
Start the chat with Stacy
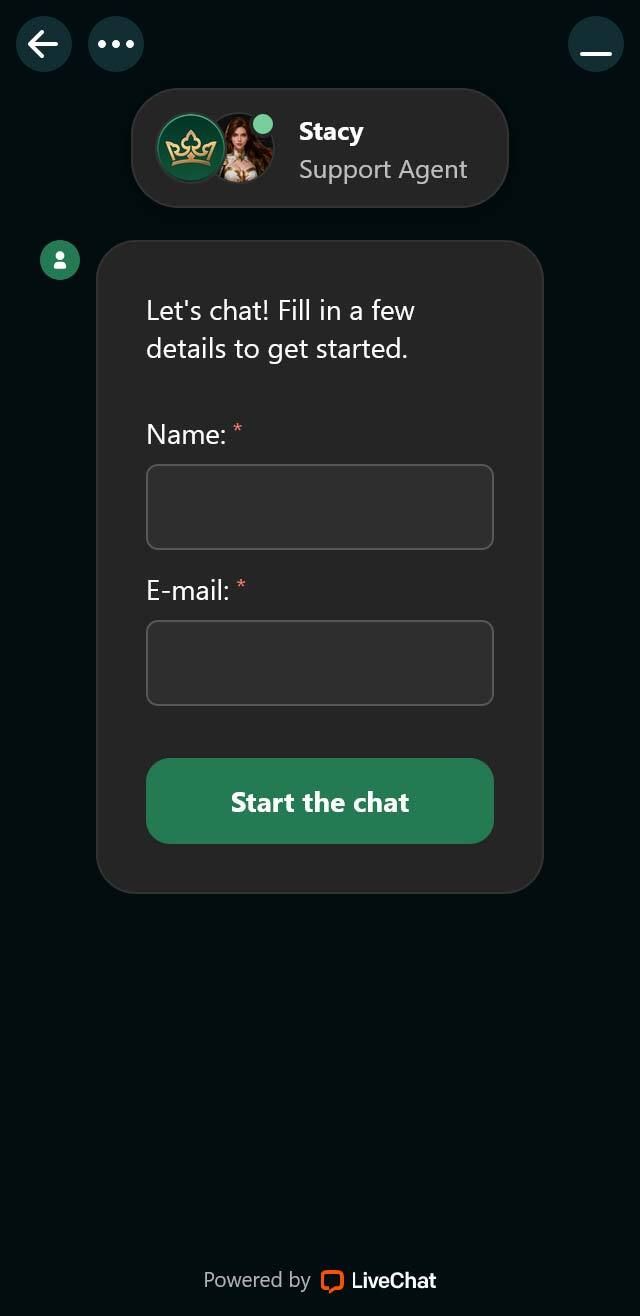tap(320, 801)
